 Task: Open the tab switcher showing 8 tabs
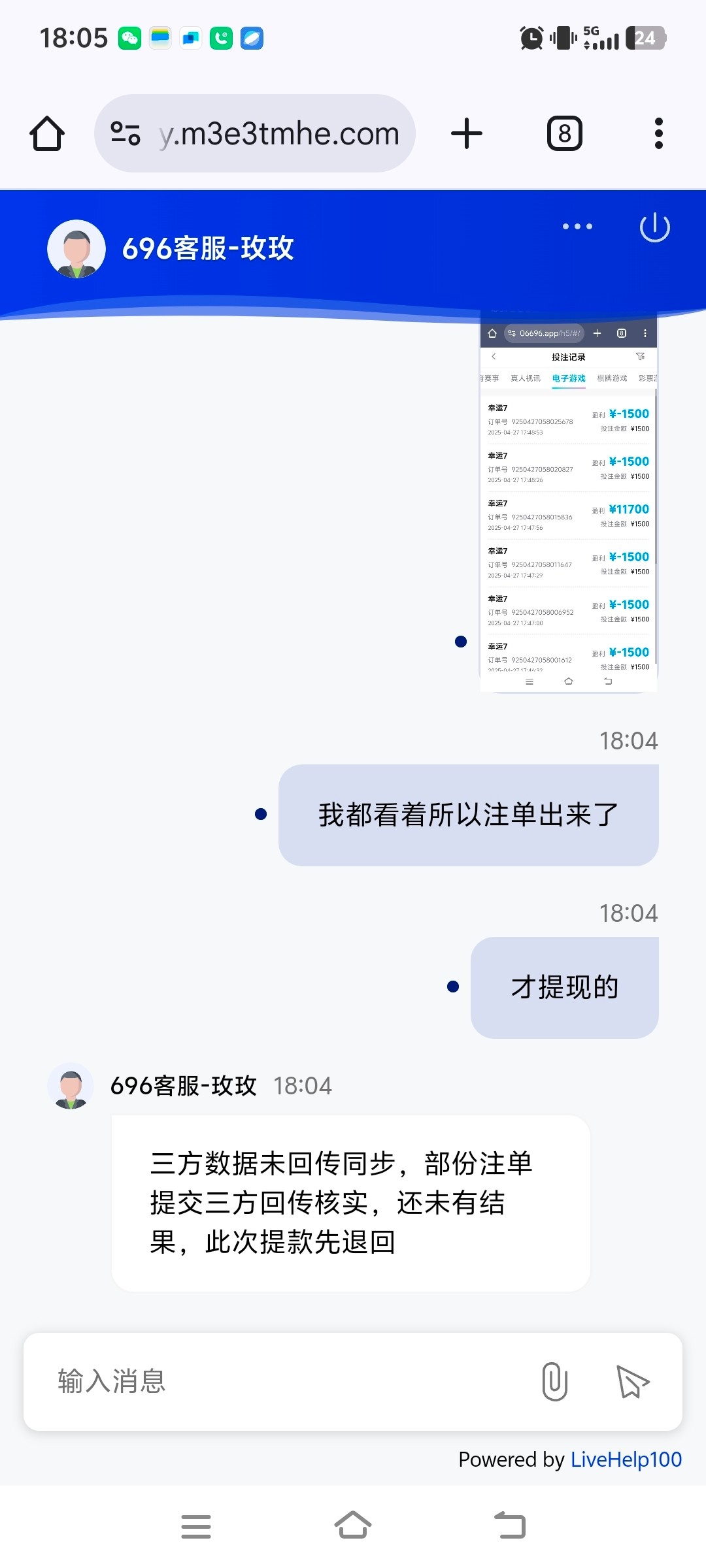(x=564, y=134)
